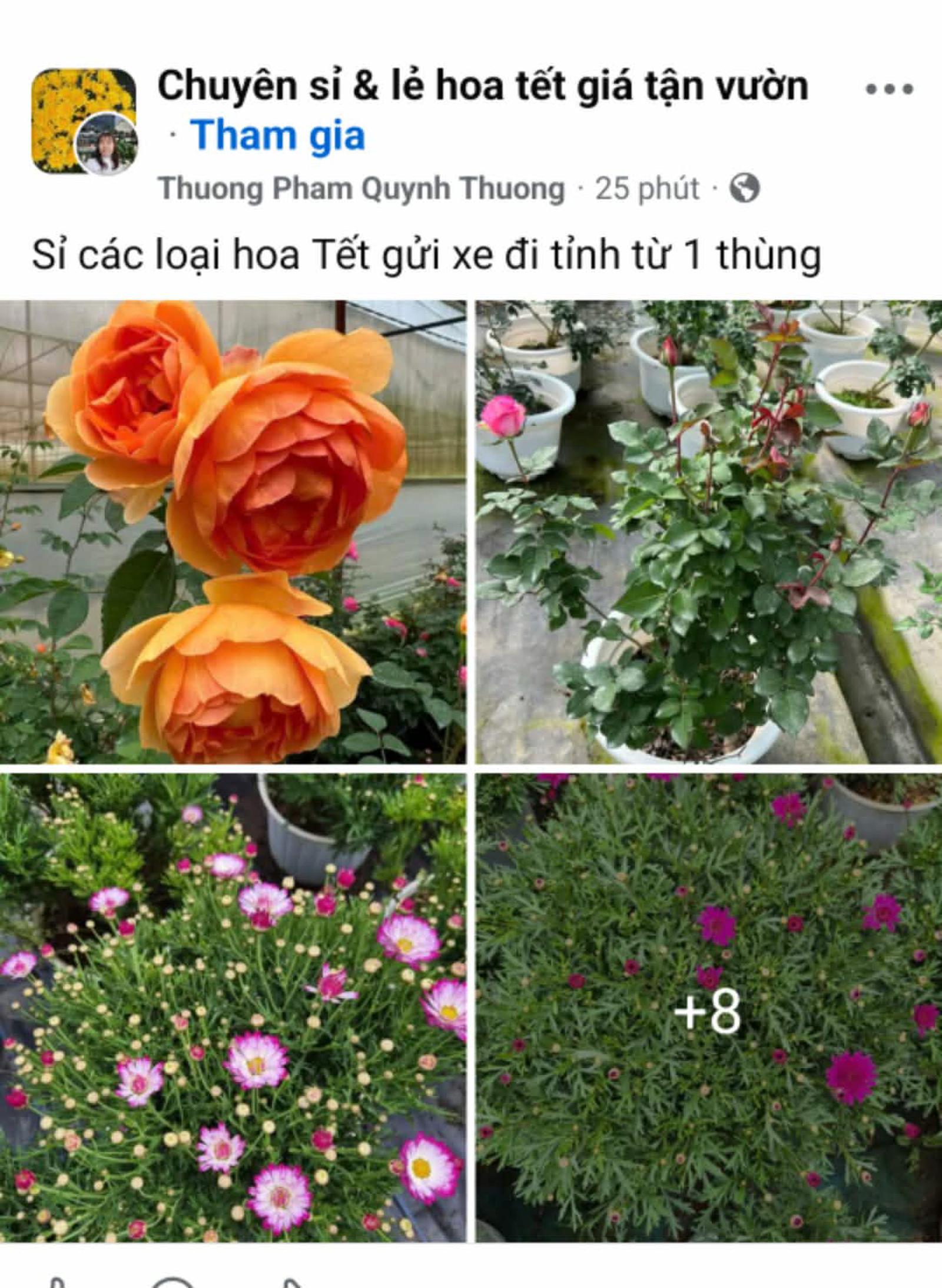View the group avatar with yellow flowers

point(68,105)
